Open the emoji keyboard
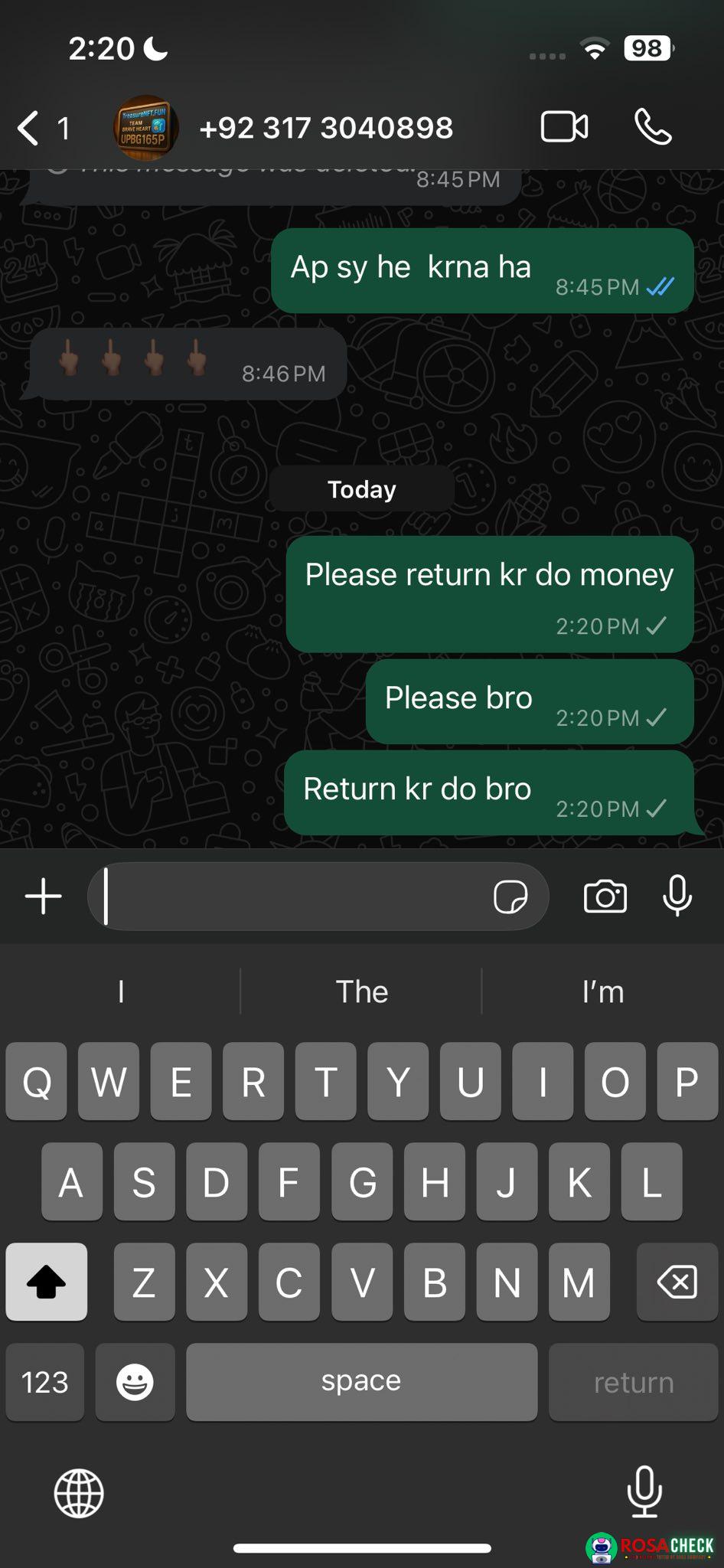The height and width of the screenshot is (1568, 724). pyautogui.click(x=135, y=1382)
